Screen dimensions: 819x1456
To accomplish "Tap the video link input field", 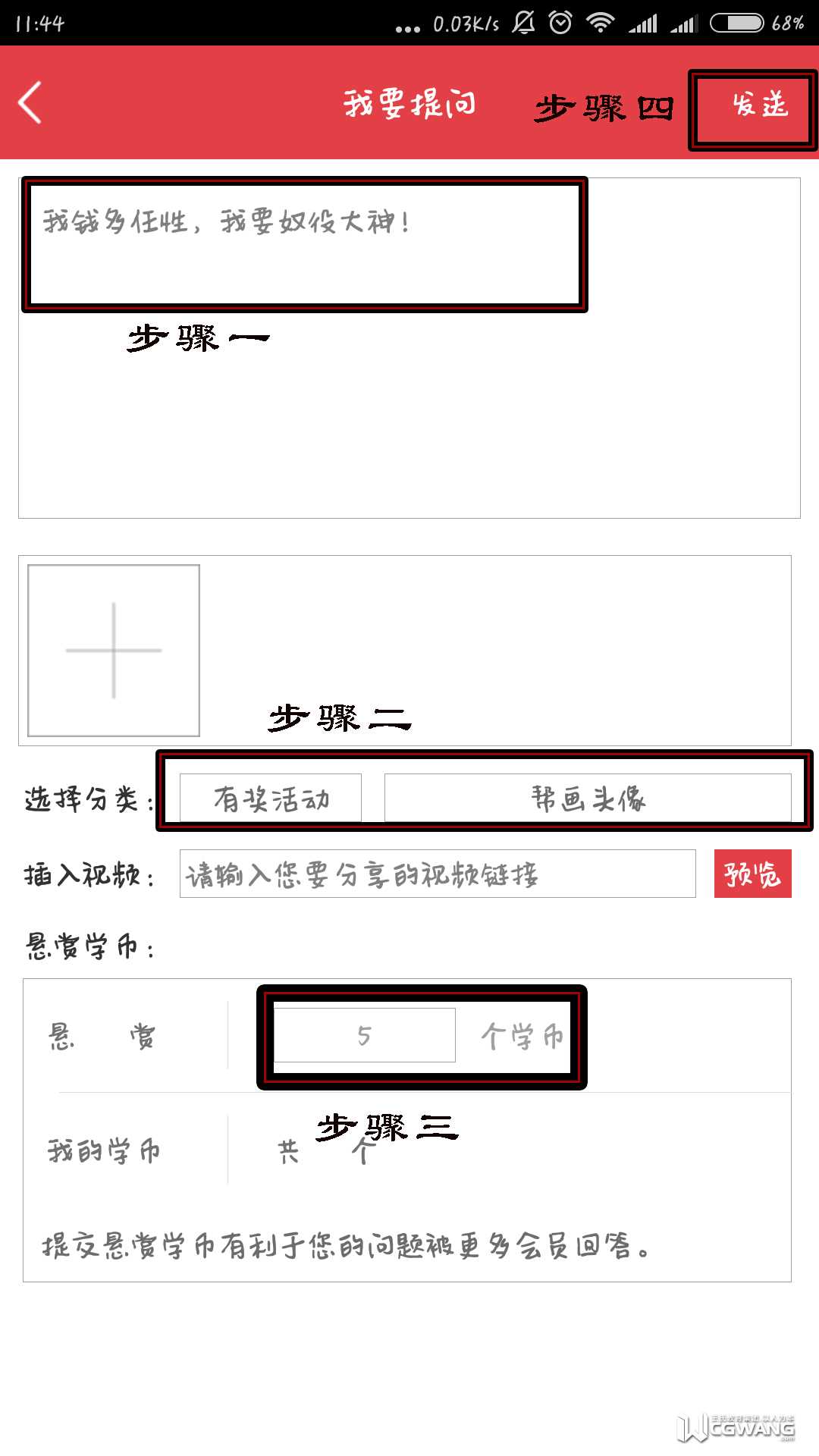I will (438, 874).
